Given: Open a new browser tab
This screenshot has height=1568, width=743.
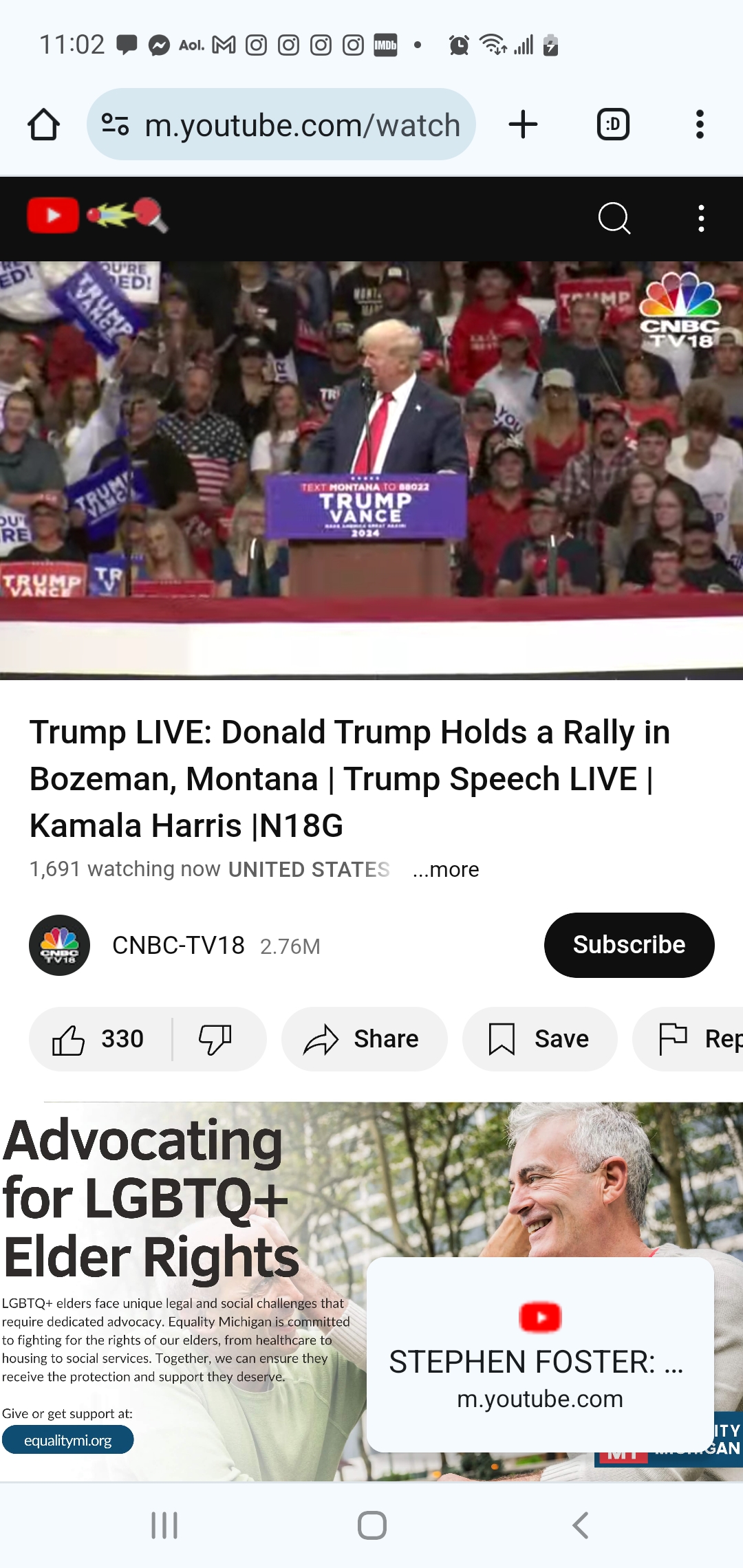Looking at the screenshot, I should (523, 124).
